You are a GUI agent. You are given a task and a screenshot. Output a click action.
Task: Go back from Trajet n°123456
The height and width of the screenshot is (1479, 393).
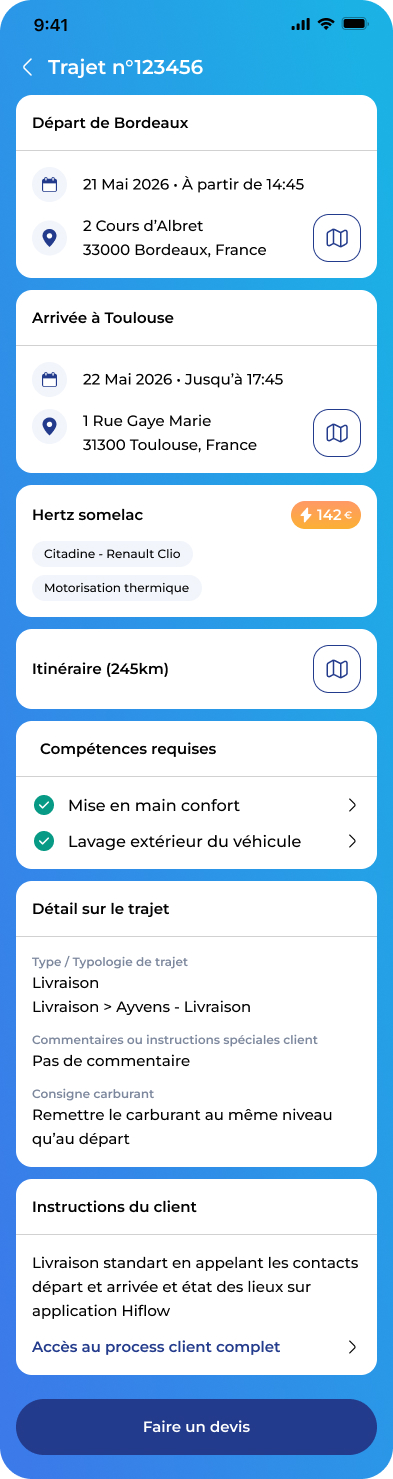tap(27, 67)
